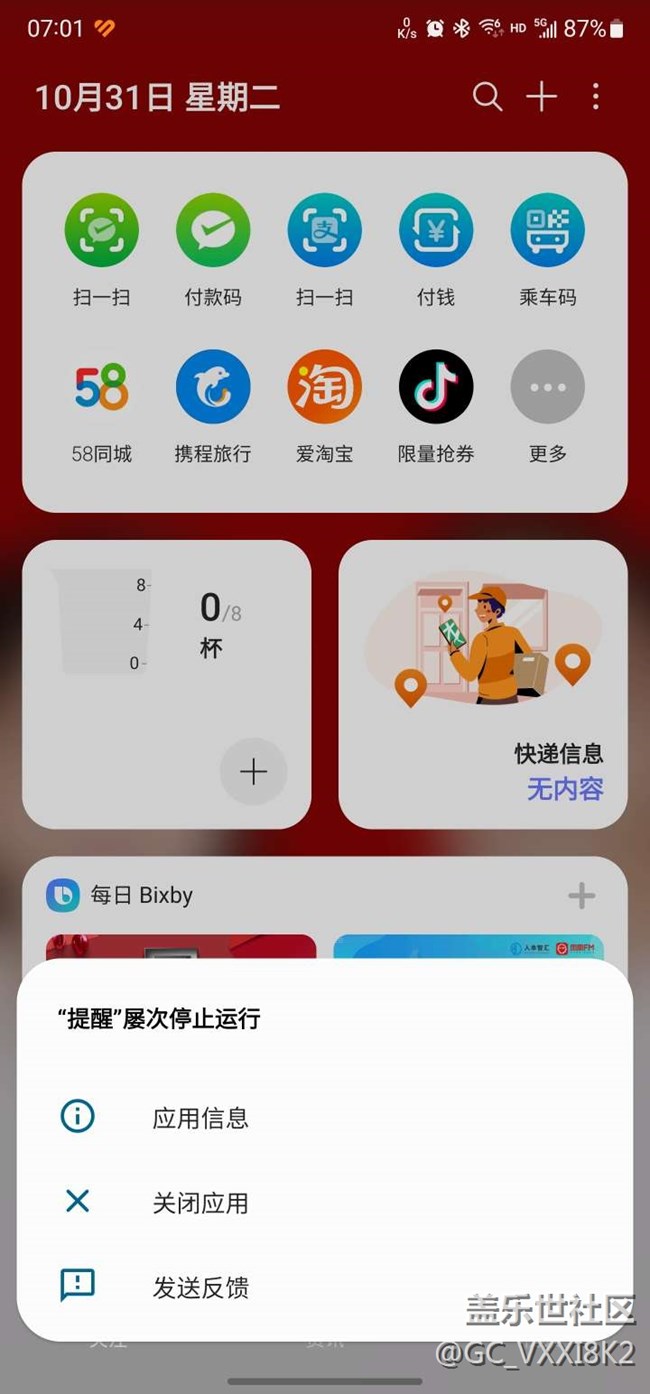Screen dimensions: 650x1394
Task: Open the 58同城 app
Action: [101, 388]
